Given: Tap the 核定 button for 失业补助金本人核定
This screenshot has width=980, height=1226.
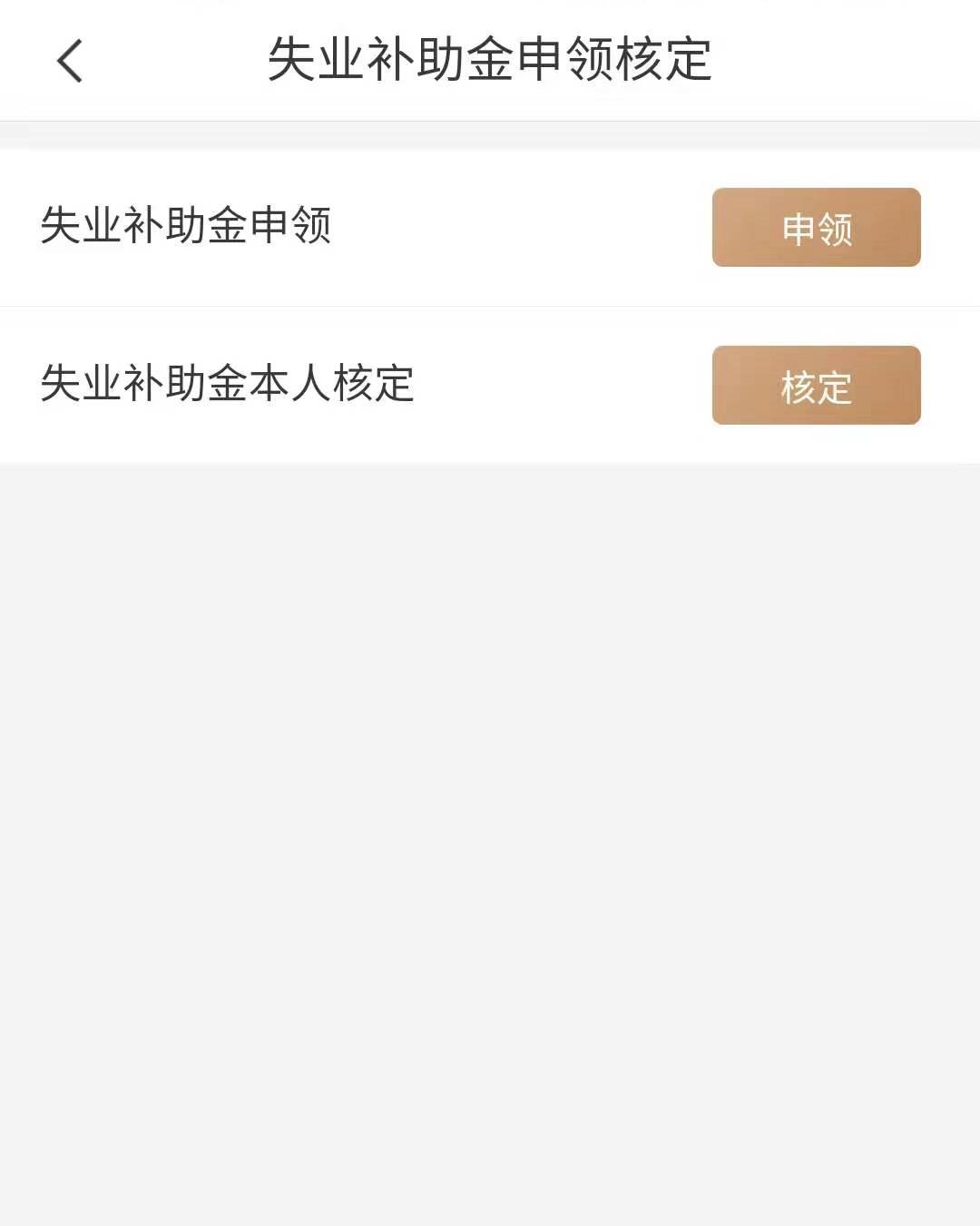Looking at the screenshot, I should coord(816,386).
